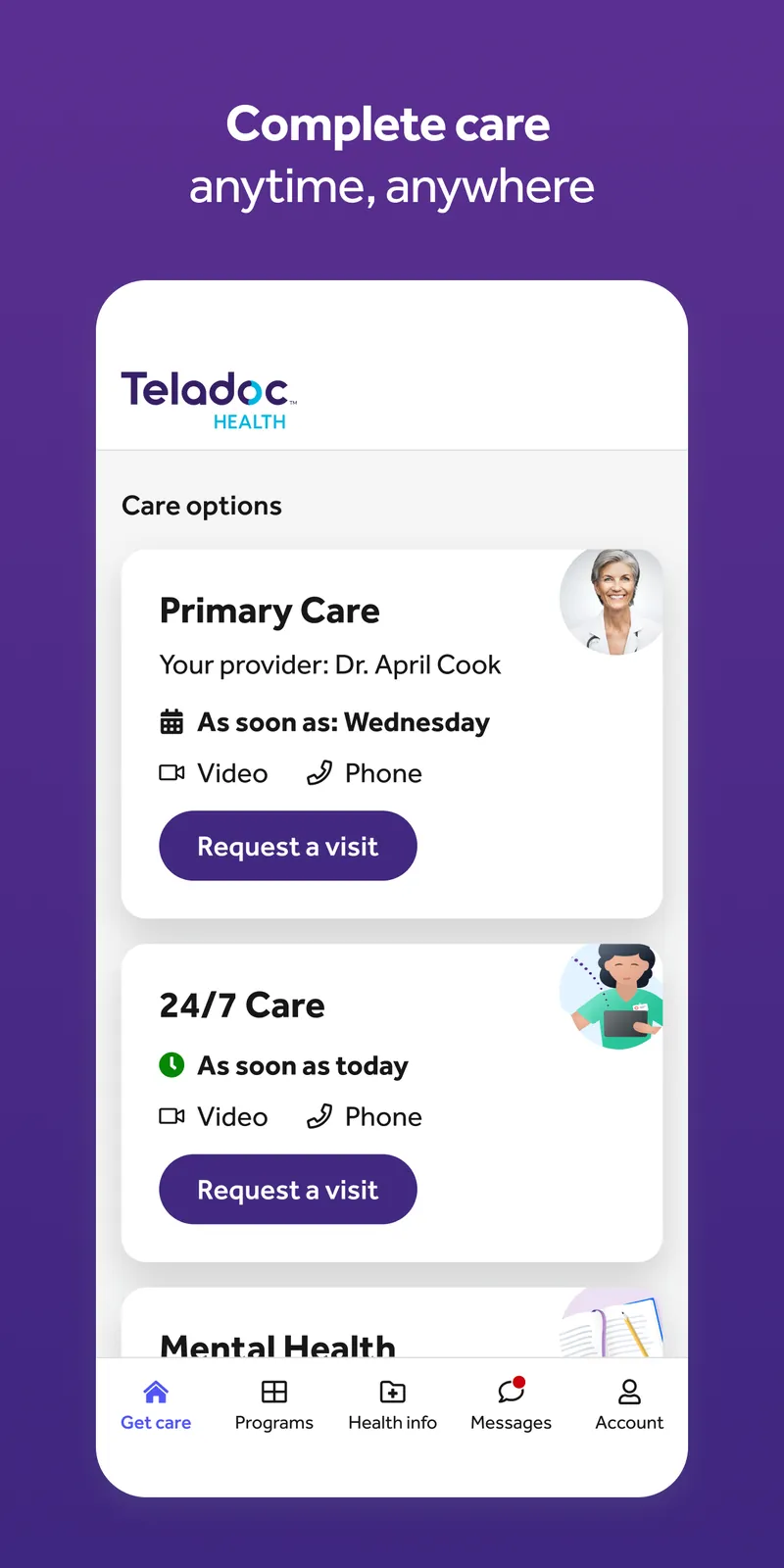The height and width of the screenshot is (1568, 784).
Task: Request a visit for 24/7 Care
Action: coord(287,1189)
